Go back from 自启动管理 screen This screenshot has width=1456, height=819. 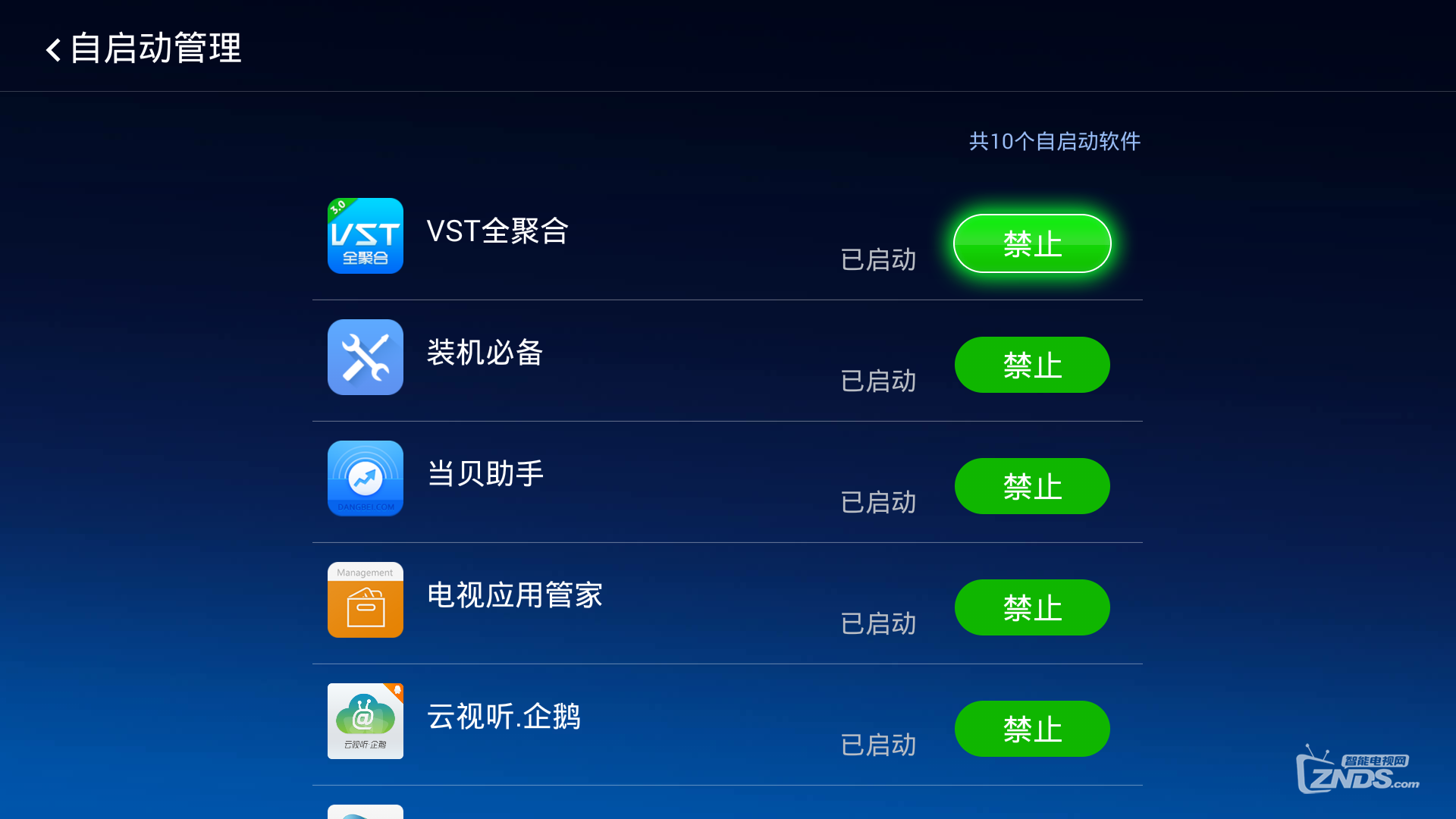53,49
